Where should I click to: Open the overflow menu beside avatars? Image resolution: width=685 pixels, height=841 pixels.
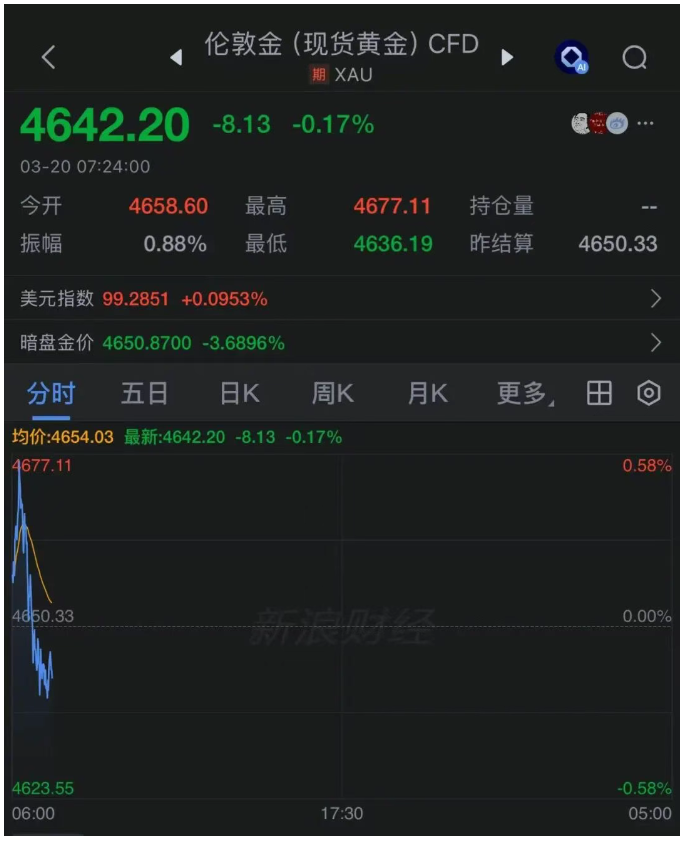(646, 124)
